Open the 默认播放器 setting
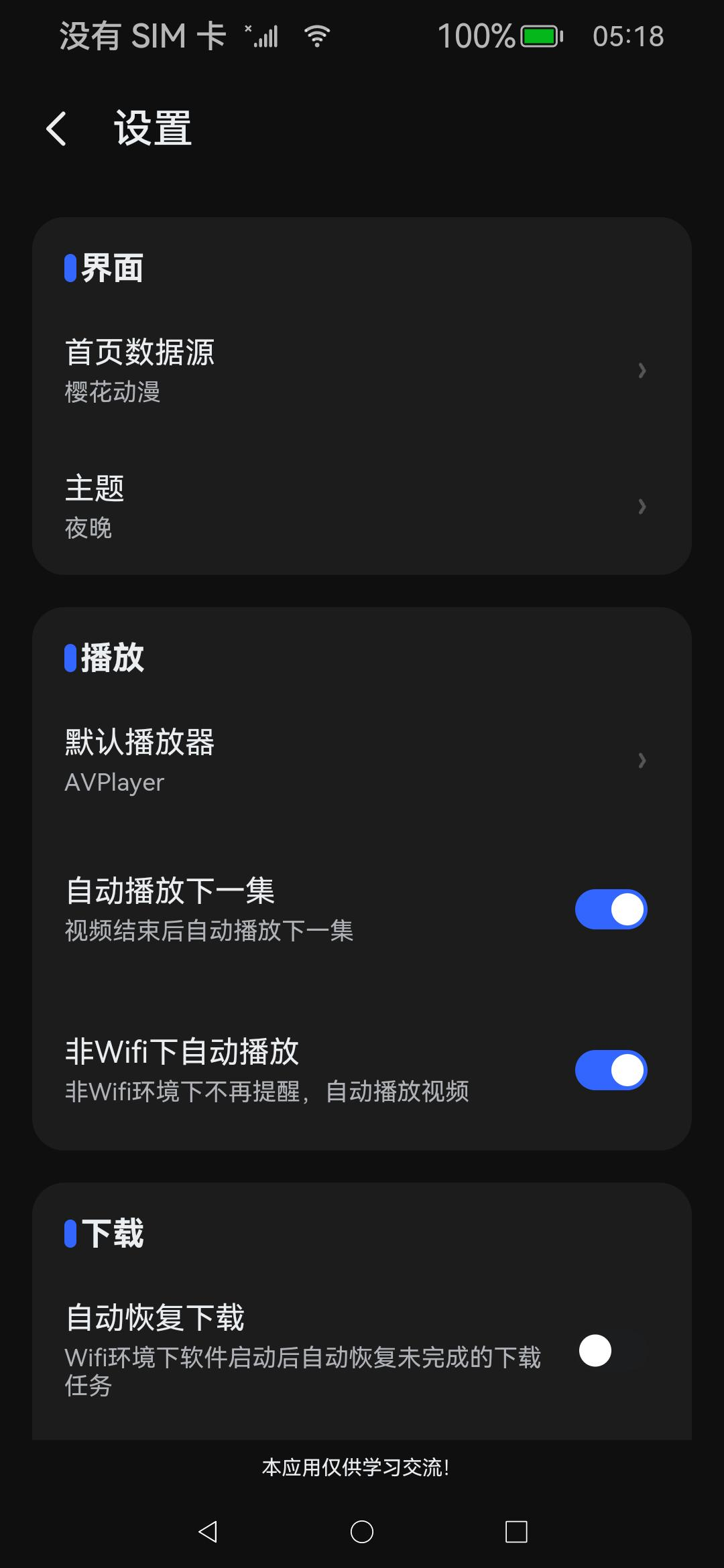The height and width of the screenshot is (1568, 724). coord(362,761)
